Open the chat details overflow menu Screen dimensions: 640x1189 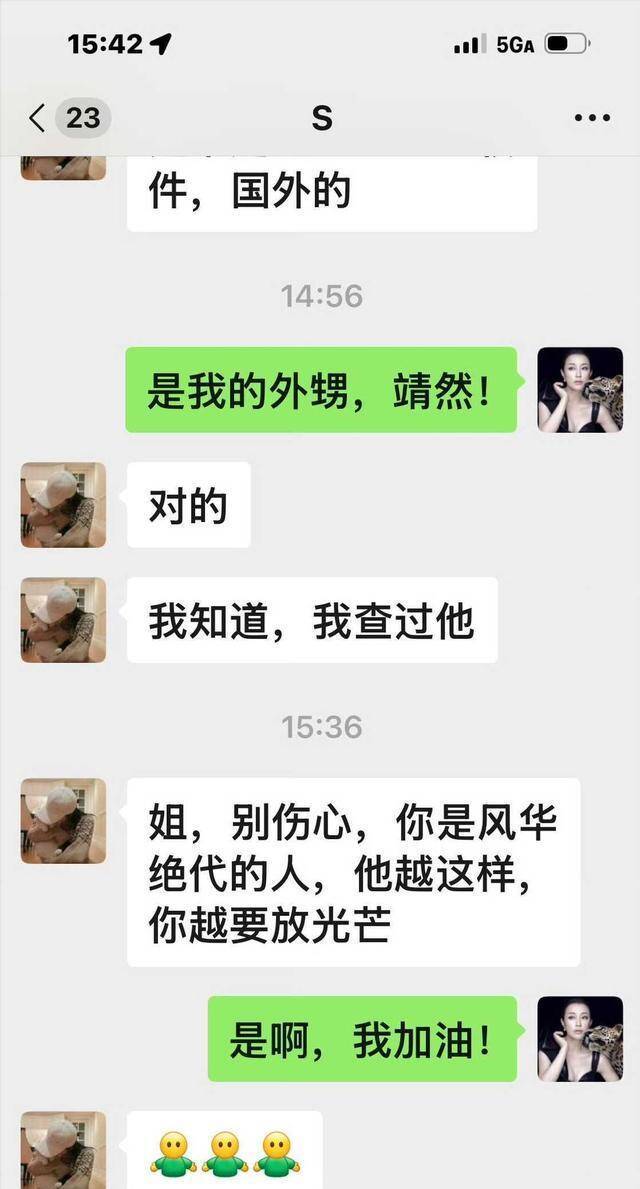tap(592, 119)
